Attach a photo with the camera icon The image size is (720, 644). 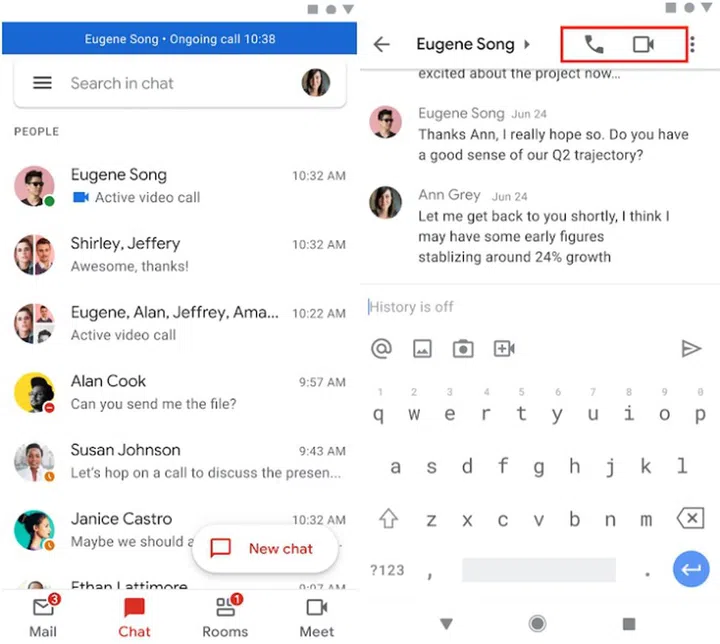pos(462,348)
